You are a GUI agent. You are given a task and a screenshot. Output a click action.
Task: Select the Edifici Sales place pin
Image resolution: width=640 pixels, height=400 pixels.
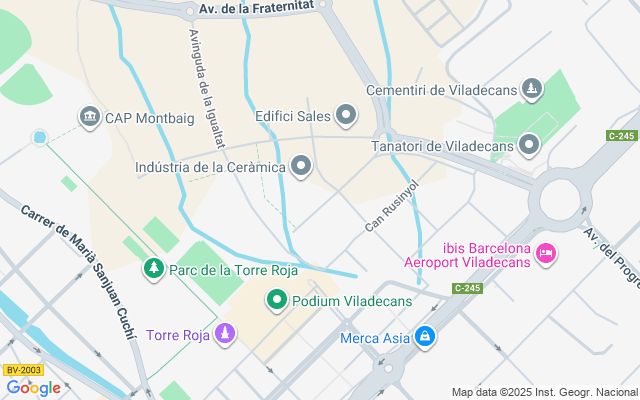(x=347, y=116)
